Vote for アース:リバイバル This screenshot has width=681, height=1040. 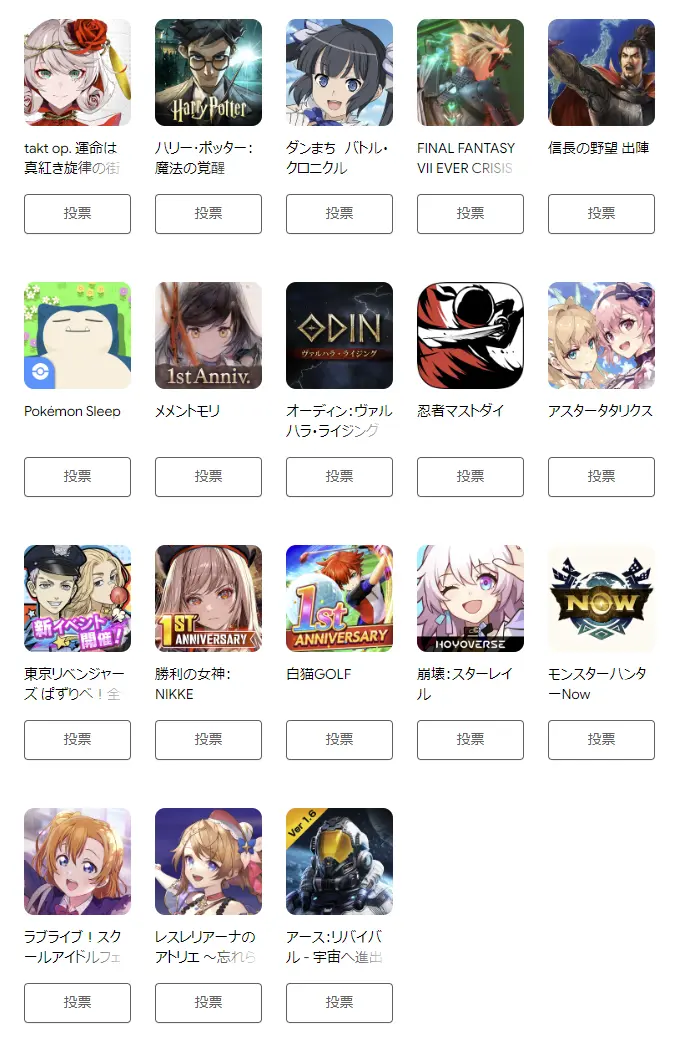339,1003
